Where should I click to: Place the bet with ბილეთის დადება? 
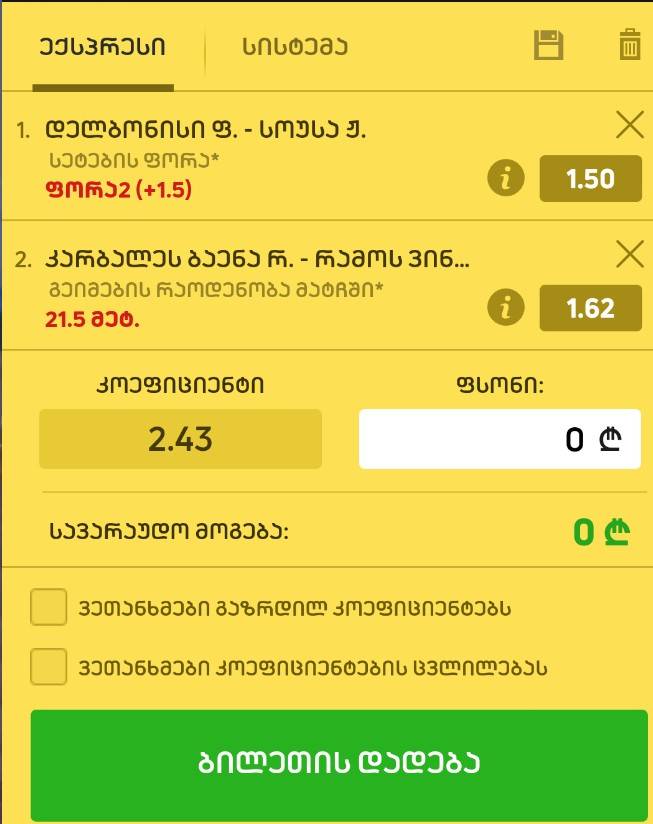[x=338, y=764]
